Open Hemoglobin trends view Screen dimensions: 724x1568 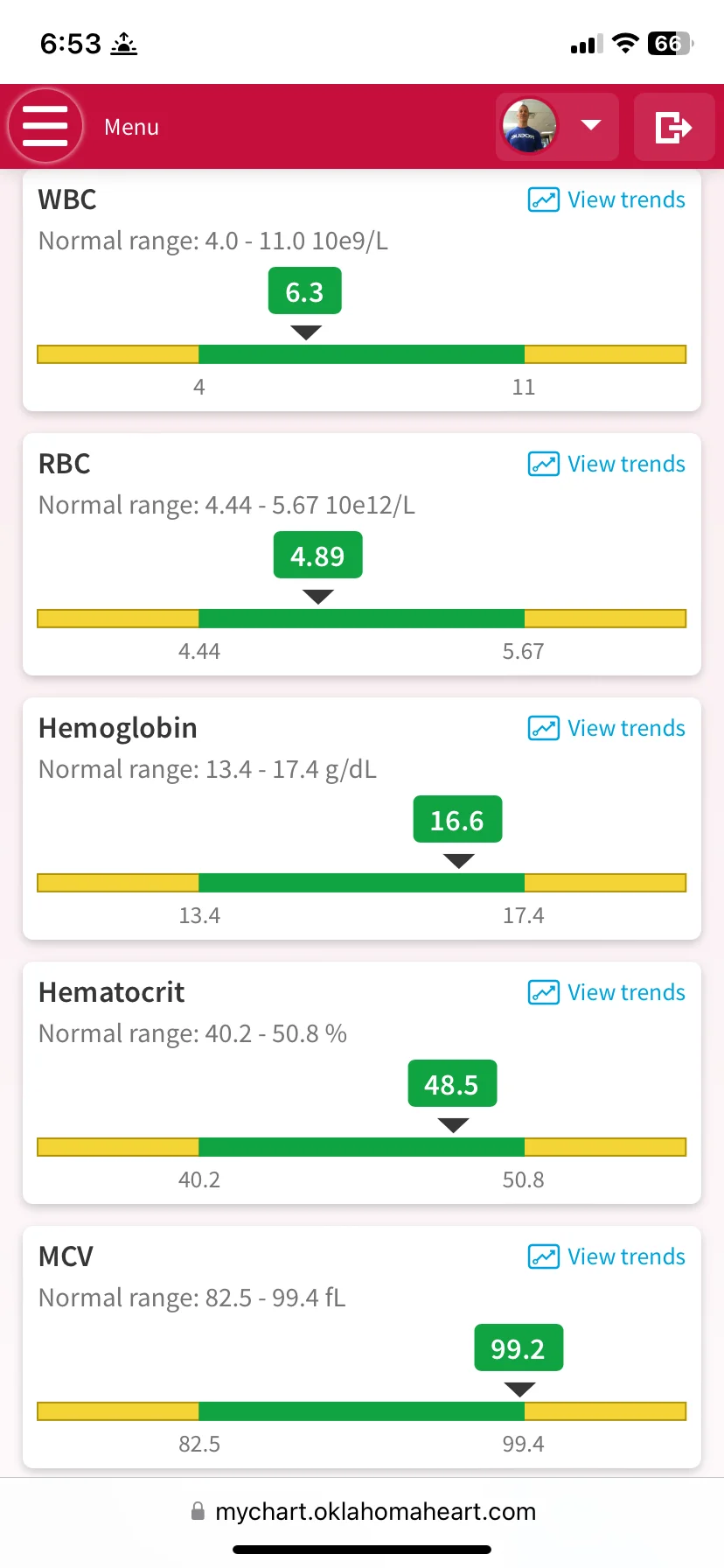[x=607, y=728]
